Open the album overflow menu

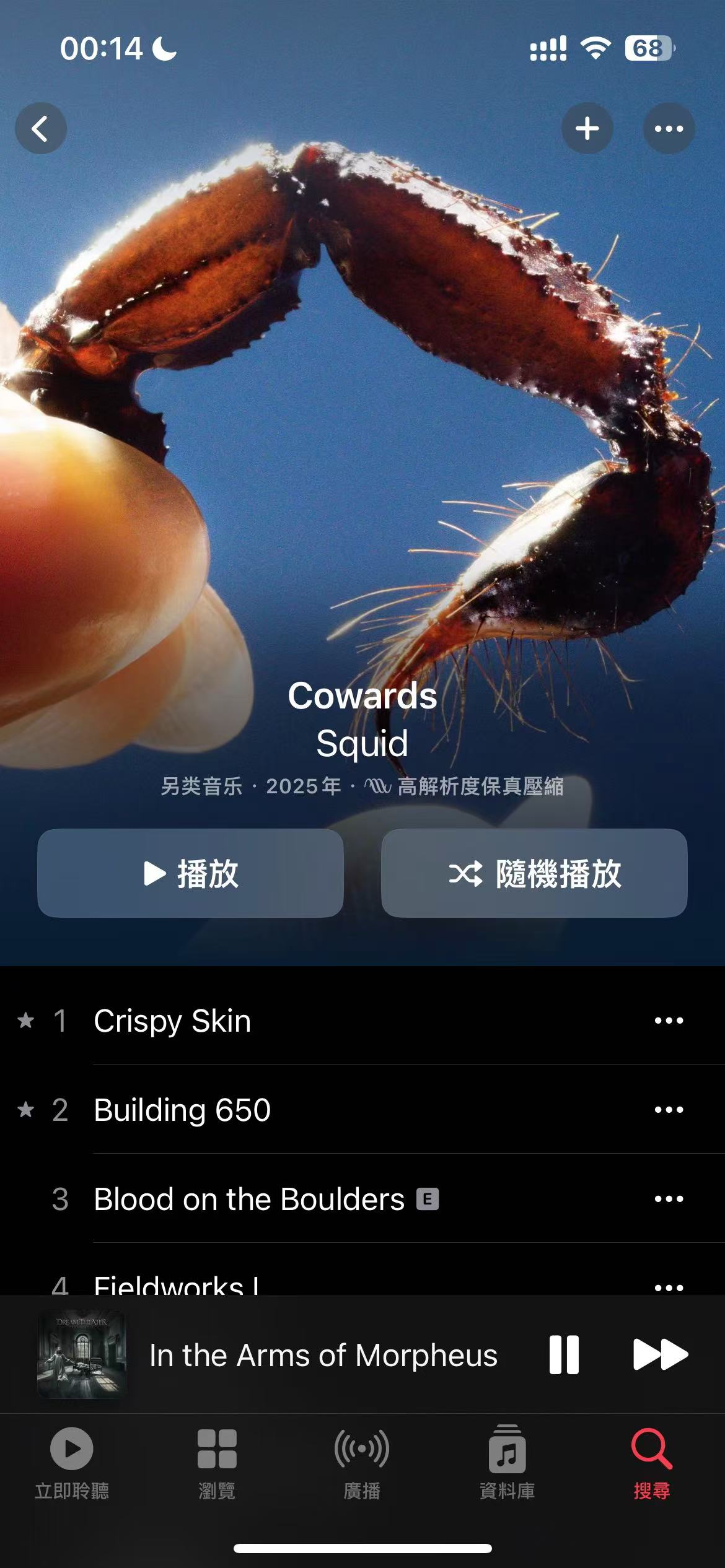(669, 128)
